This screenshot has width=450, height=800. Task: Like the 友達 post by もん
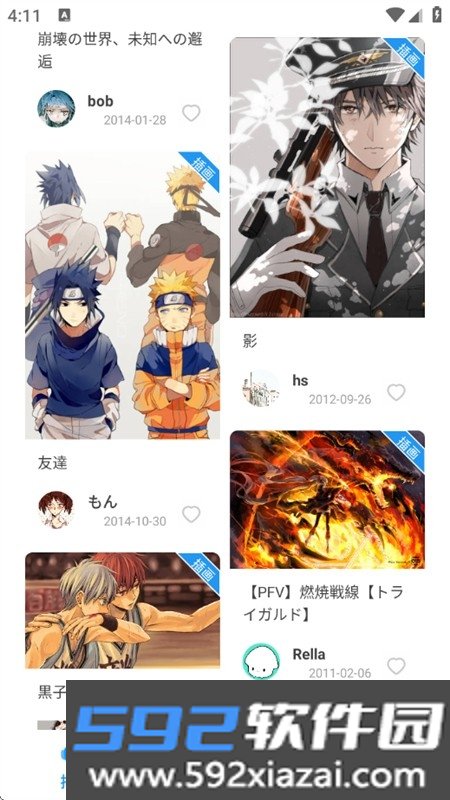(x=191, y=514)
